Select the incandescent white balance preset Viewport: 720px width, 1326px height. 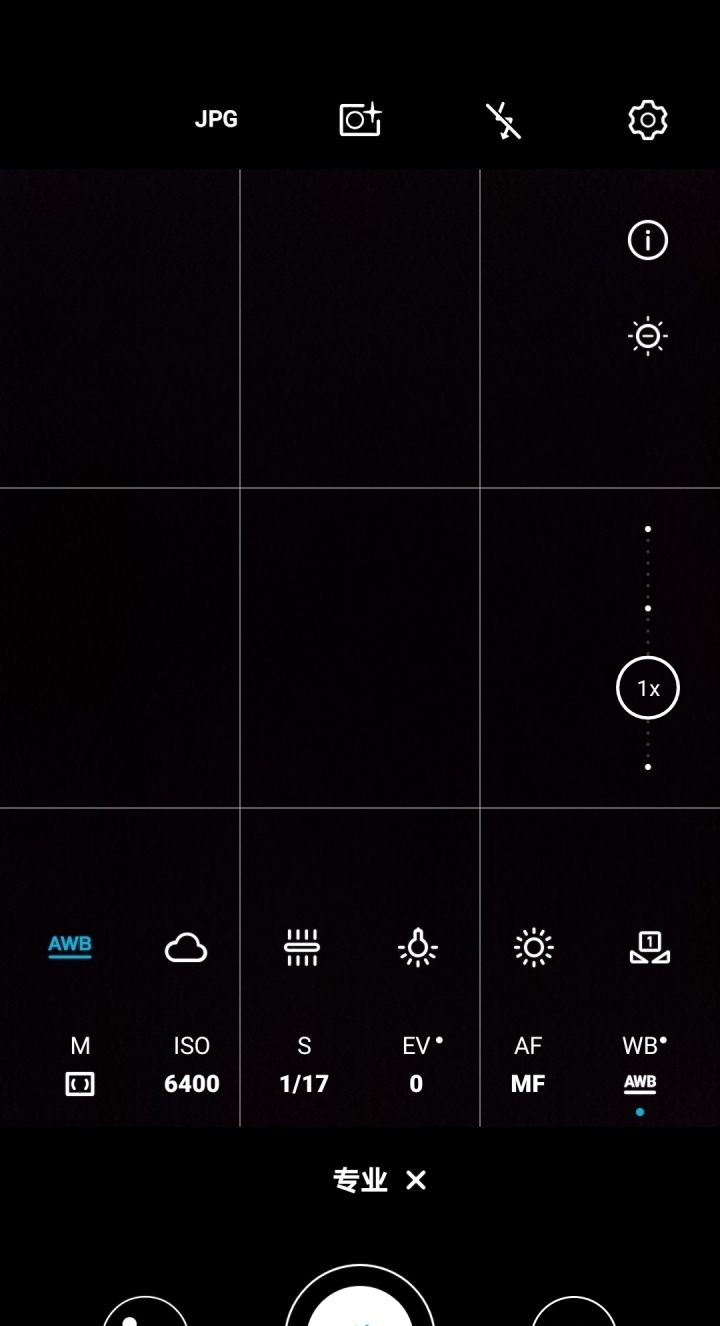coord(417,948)
